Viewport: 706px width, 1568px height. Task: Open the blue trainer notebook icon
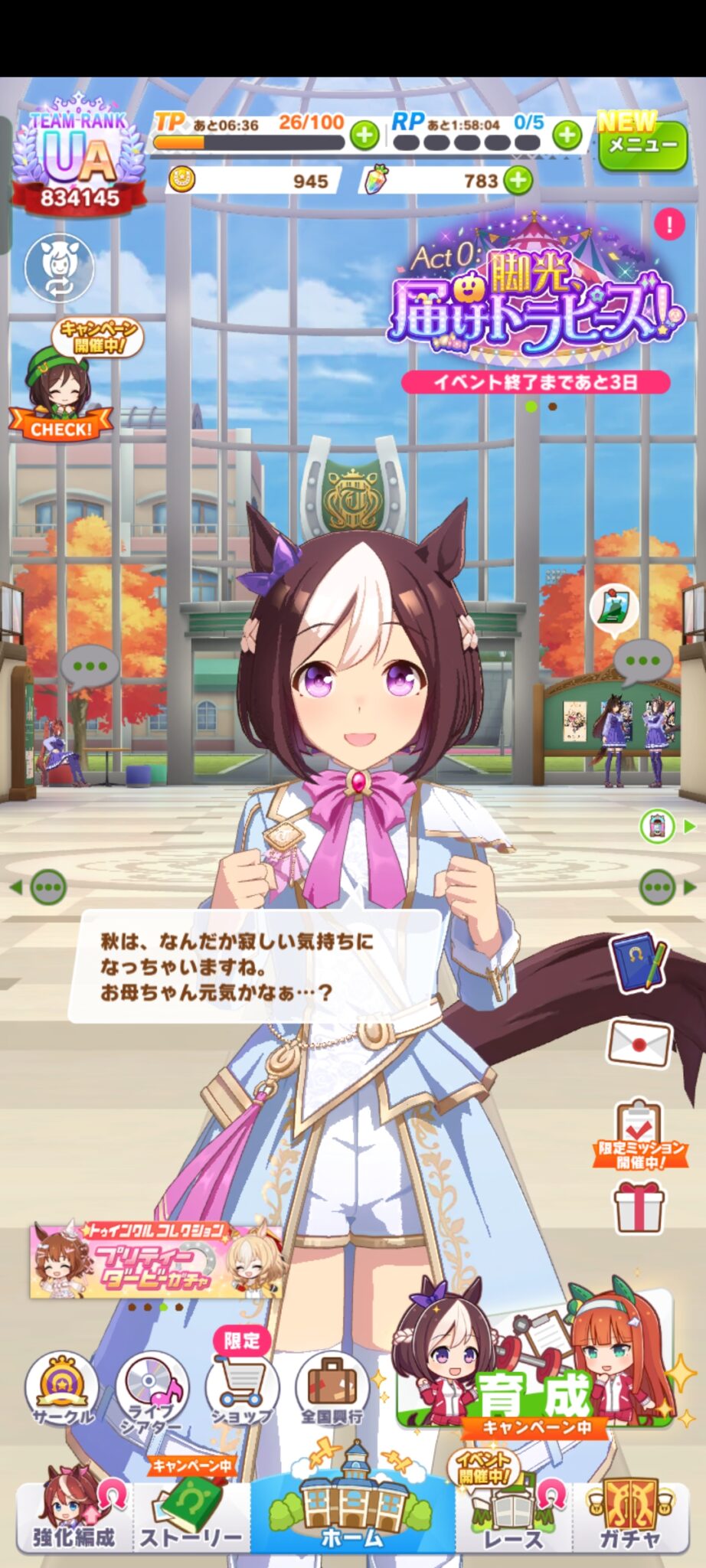click(637, 962)
